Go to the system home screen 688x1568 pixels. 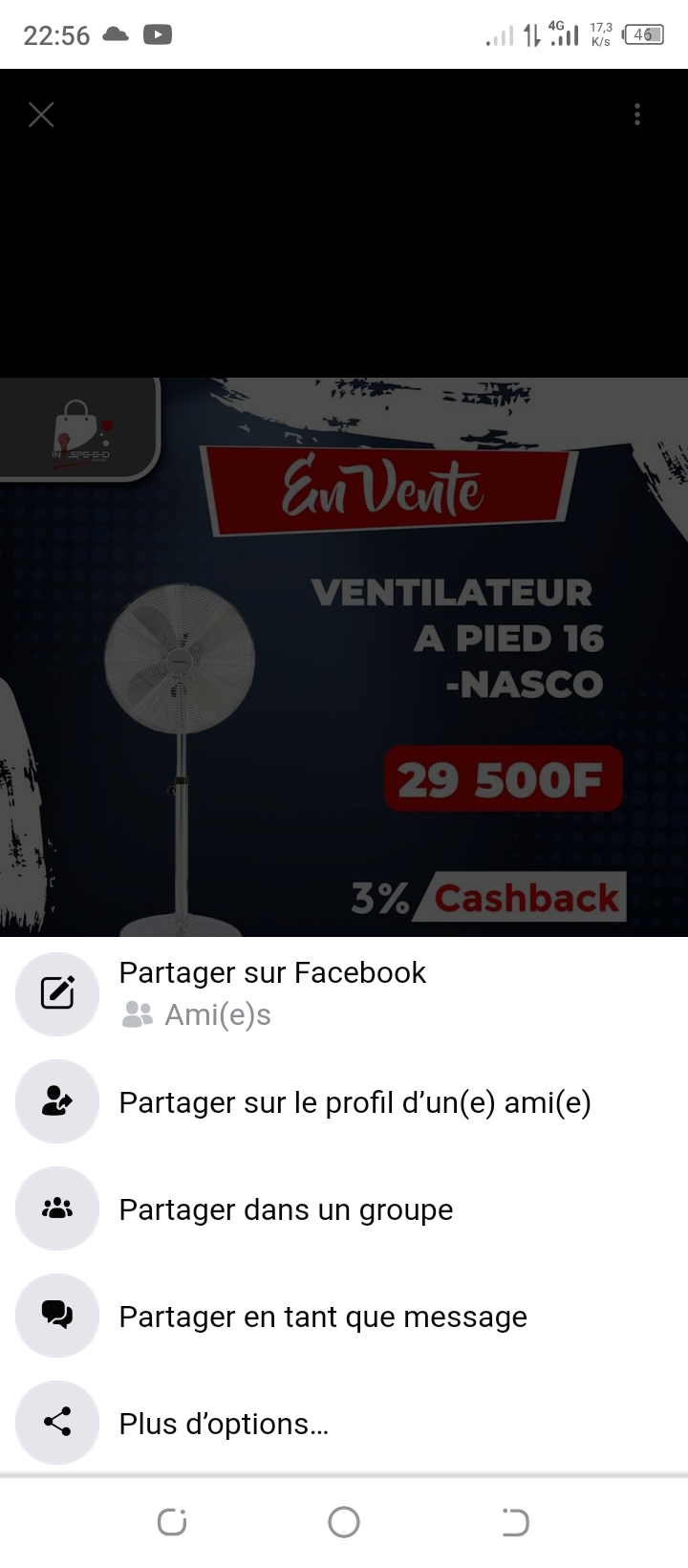[x=344, y=1522]
